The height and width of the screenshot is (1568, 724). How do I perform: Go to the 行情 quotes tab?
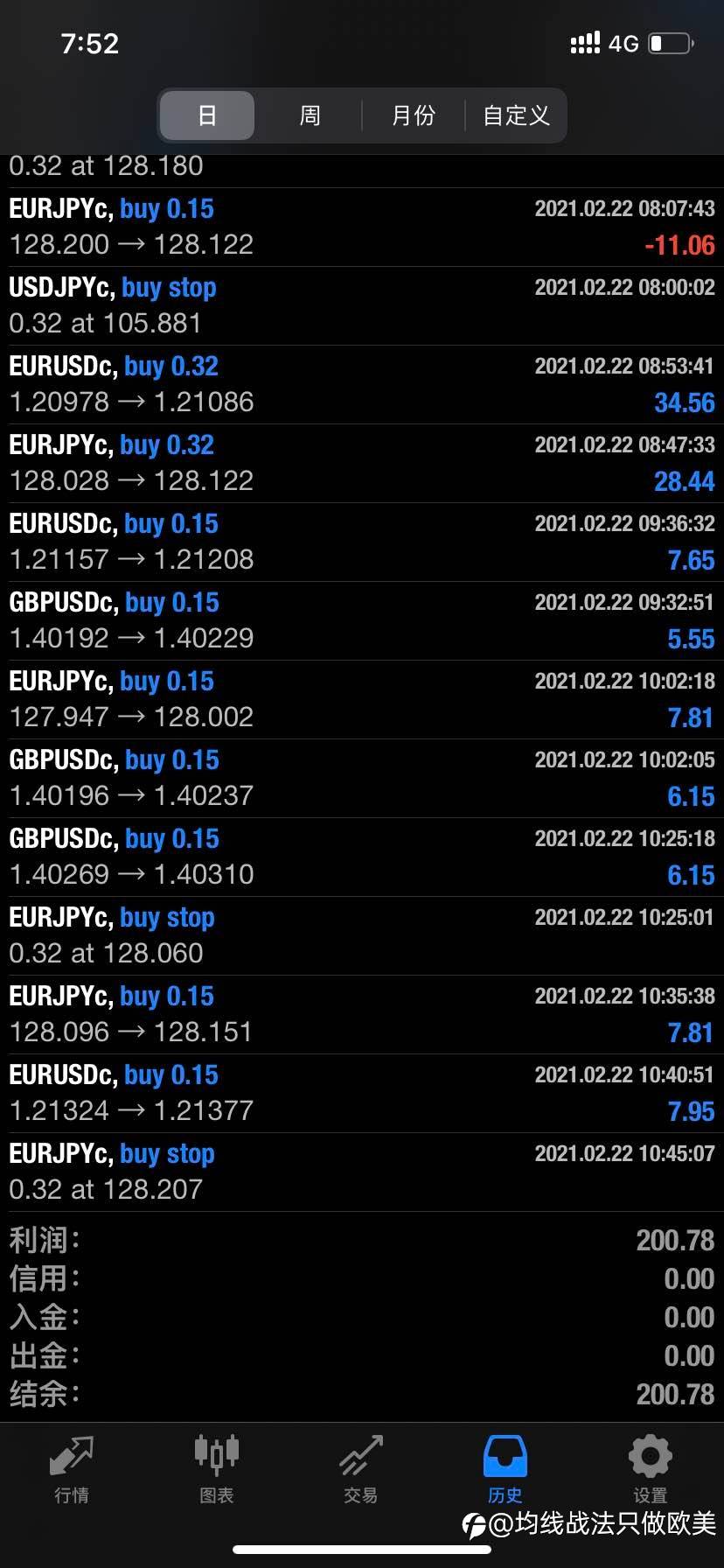pos(72,1468)
